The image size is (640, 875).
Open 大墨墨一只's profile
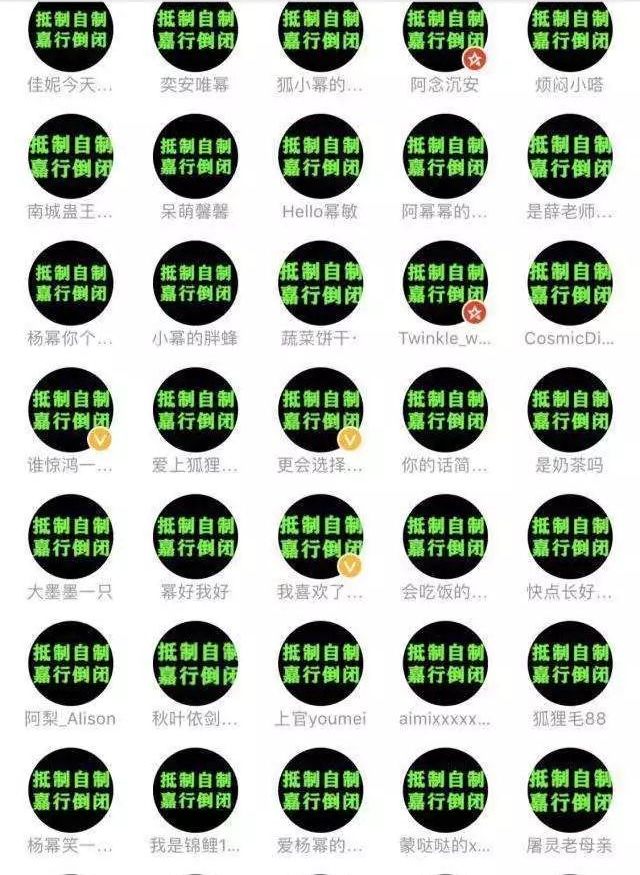point(70,537)
